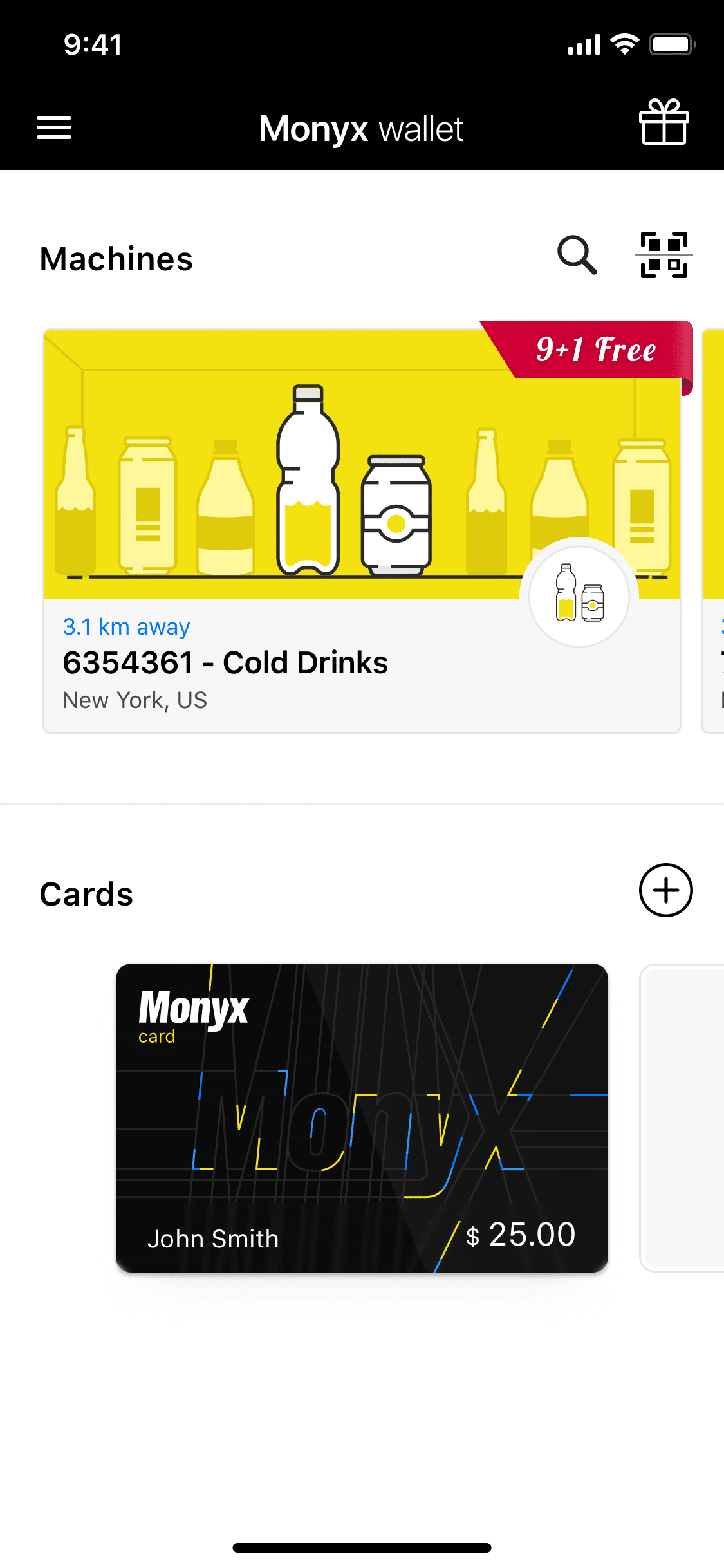The height and width of the screenshot is (1568, 724).
Task: Open the hamburger drawer menu
Action: click(54, 127)
